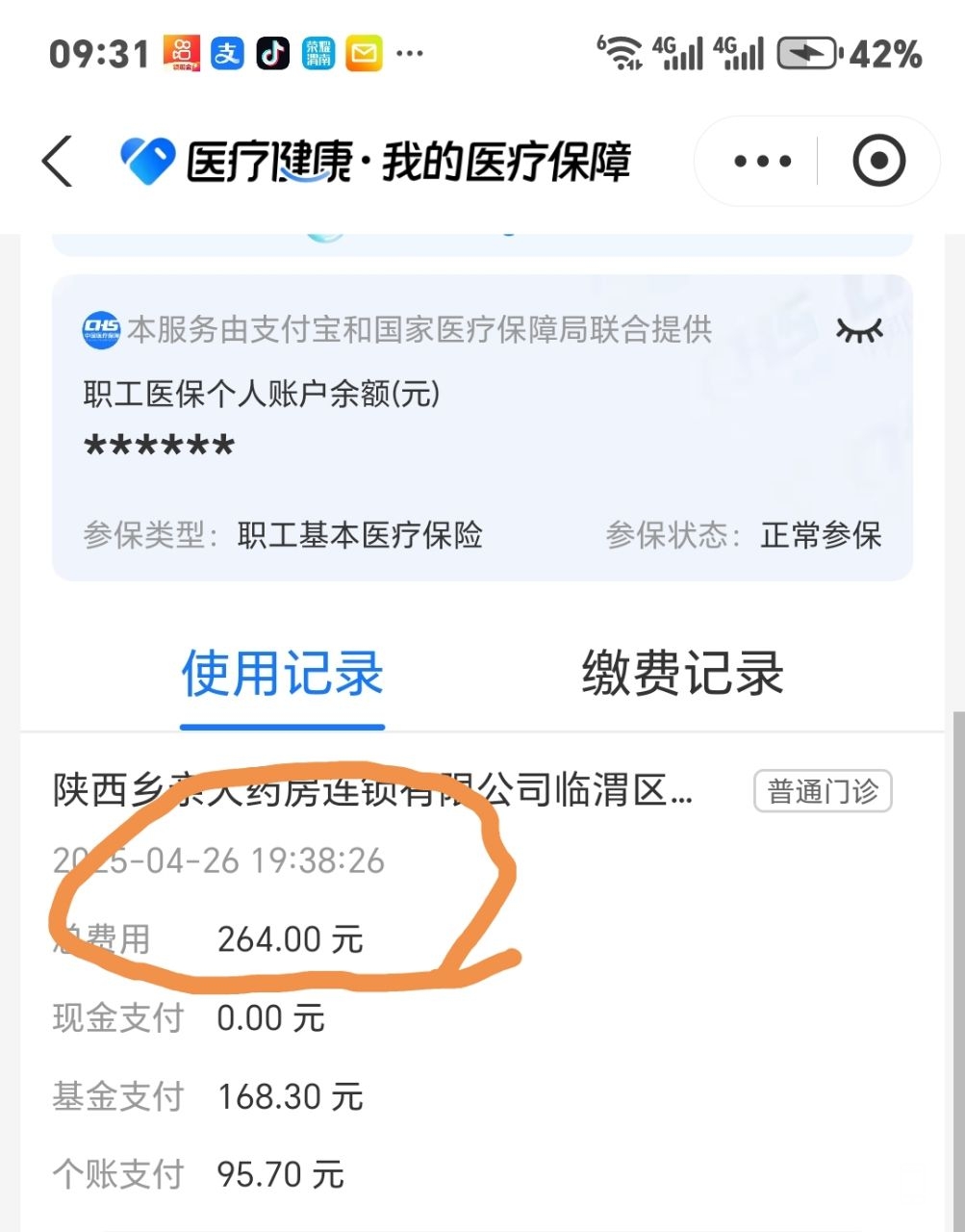Switch to the 使用记录 tab

coord(282,674)
